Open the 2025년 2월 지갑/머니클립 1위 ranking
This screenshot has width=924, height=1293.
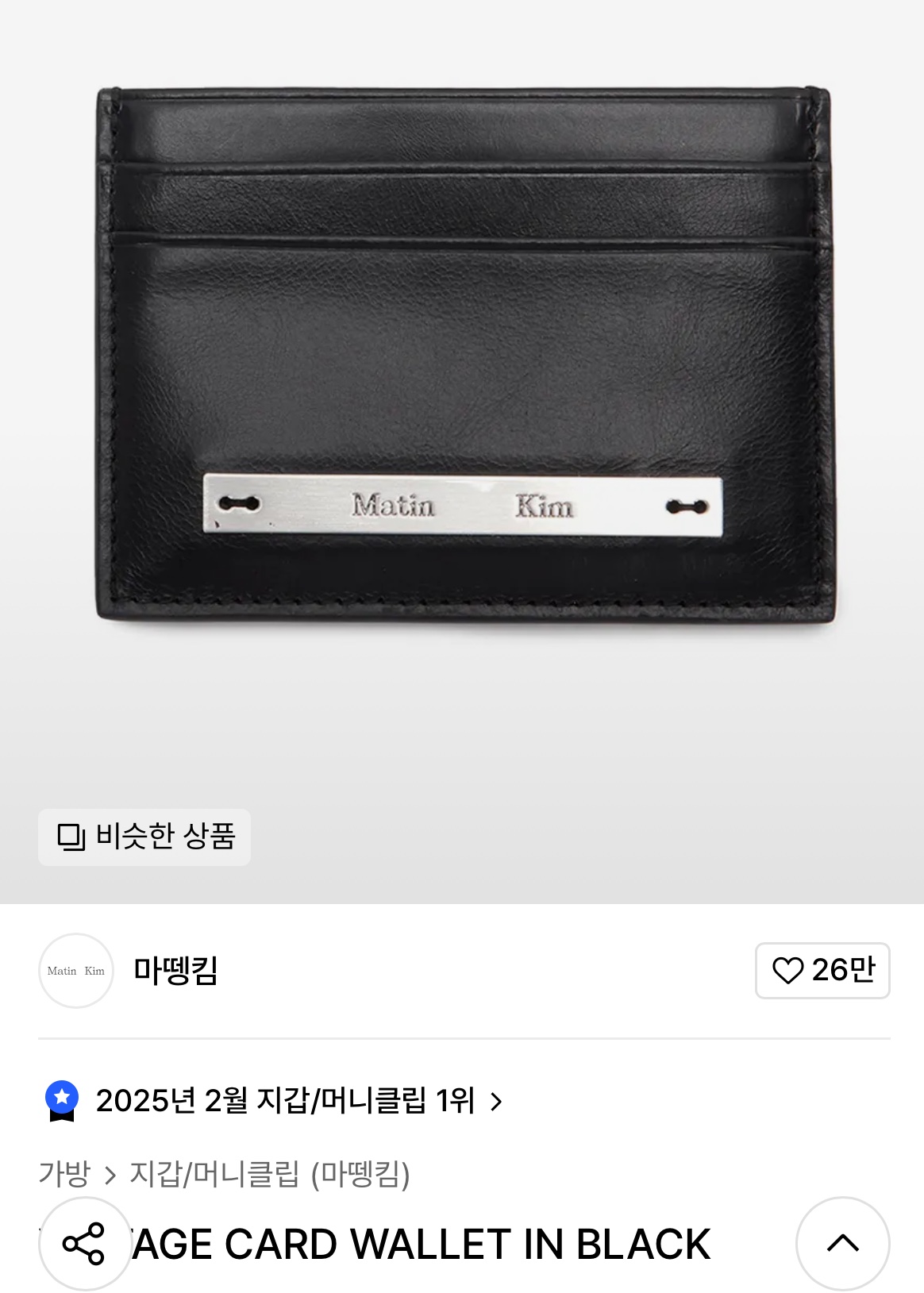coord(286,1101)
